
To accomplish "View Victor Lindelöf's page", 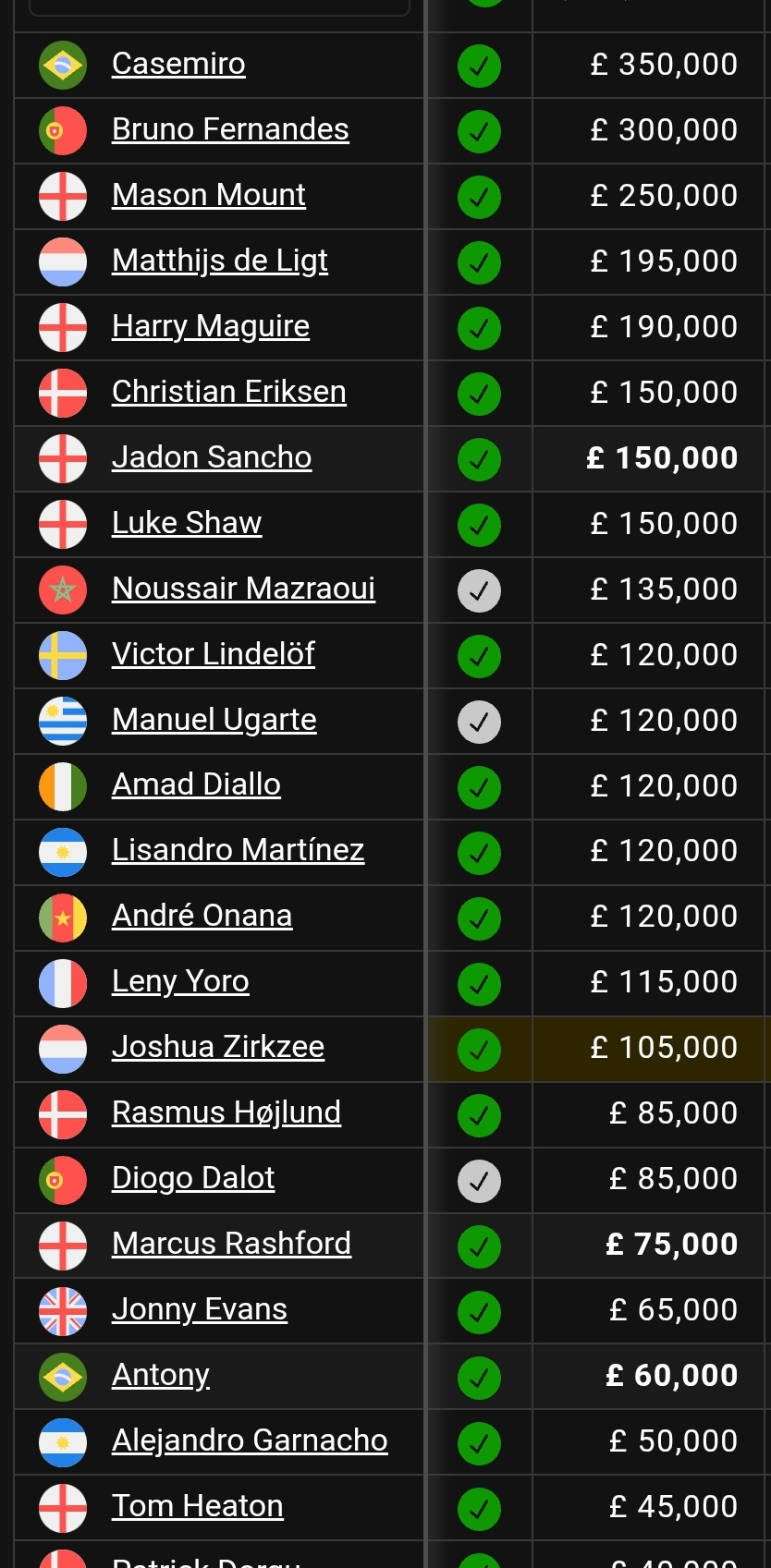I will (214, 654).
